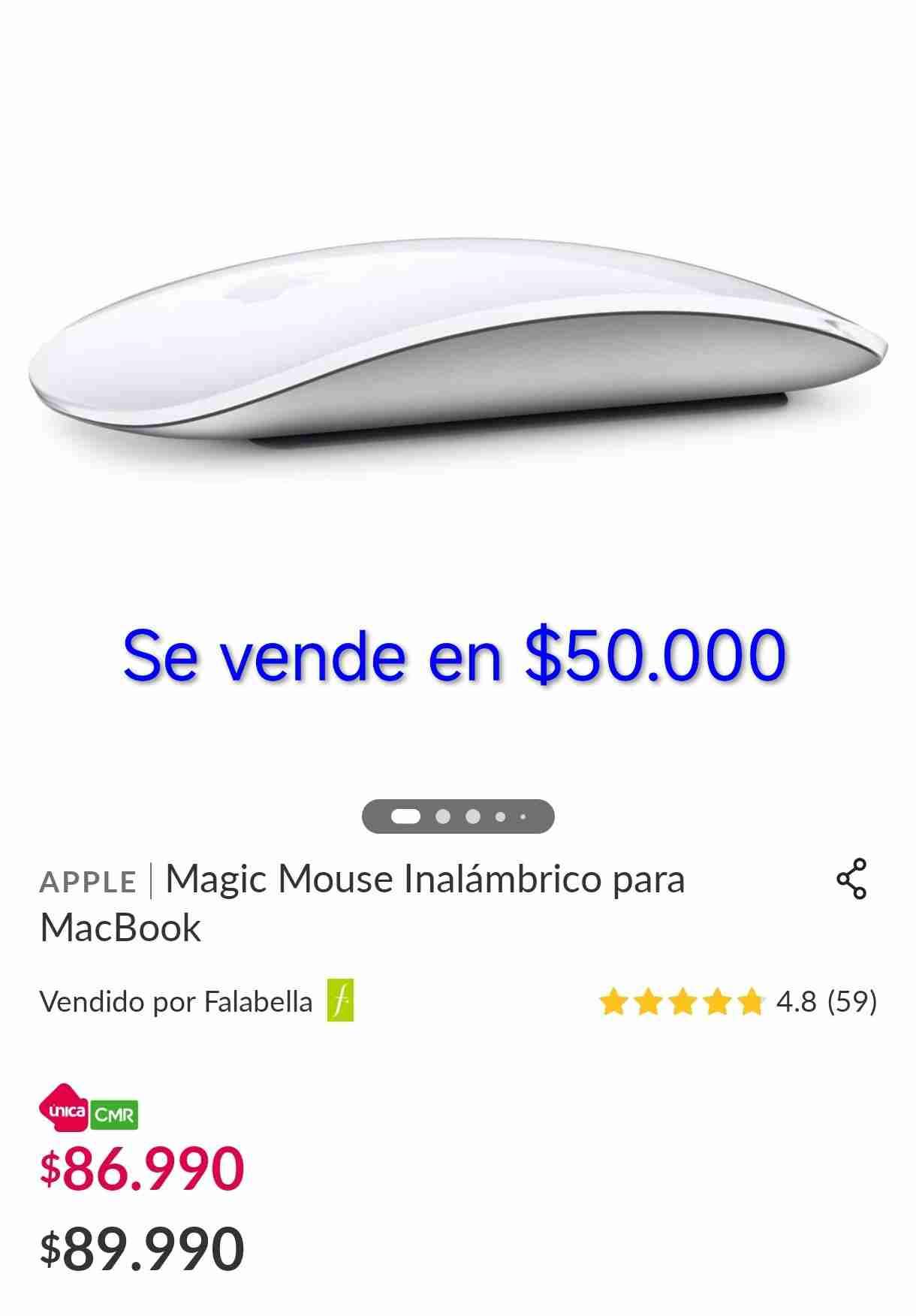916x1316 pixels.
Task: Select the middle rating star
Action: coord(682,1001)
